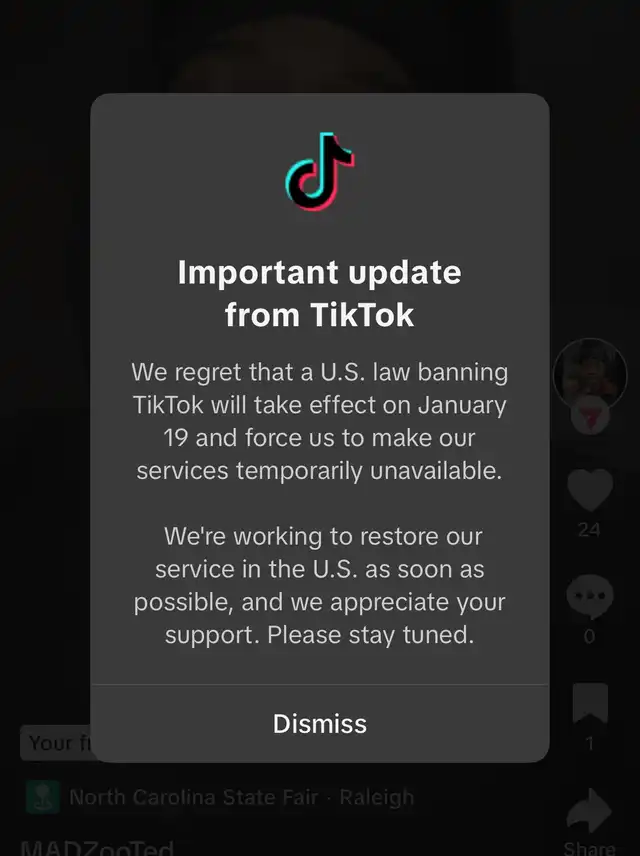Open the comments on this video

[589, 598]
